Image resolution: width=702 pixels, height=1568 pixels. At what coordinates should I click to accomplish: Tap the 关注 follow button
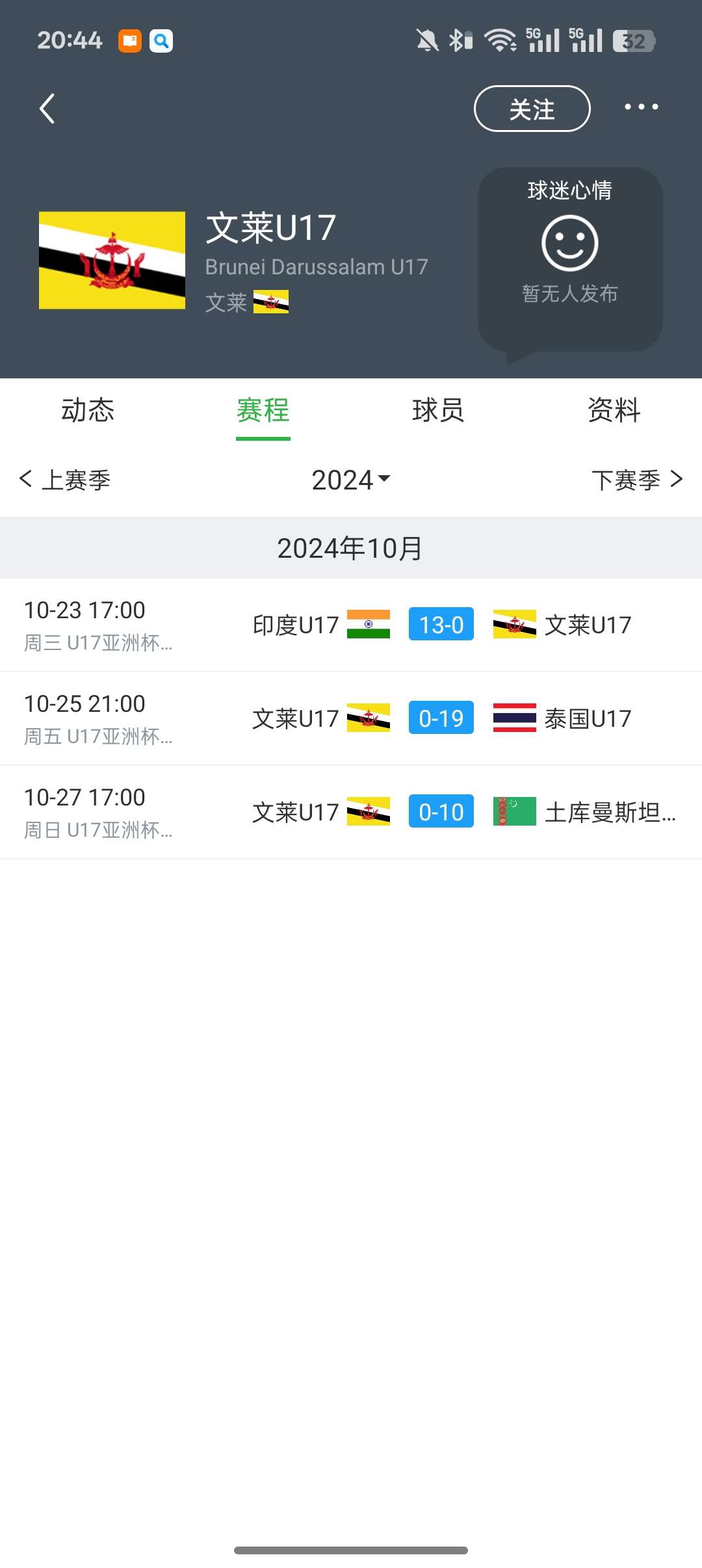[x=532, y=109]
